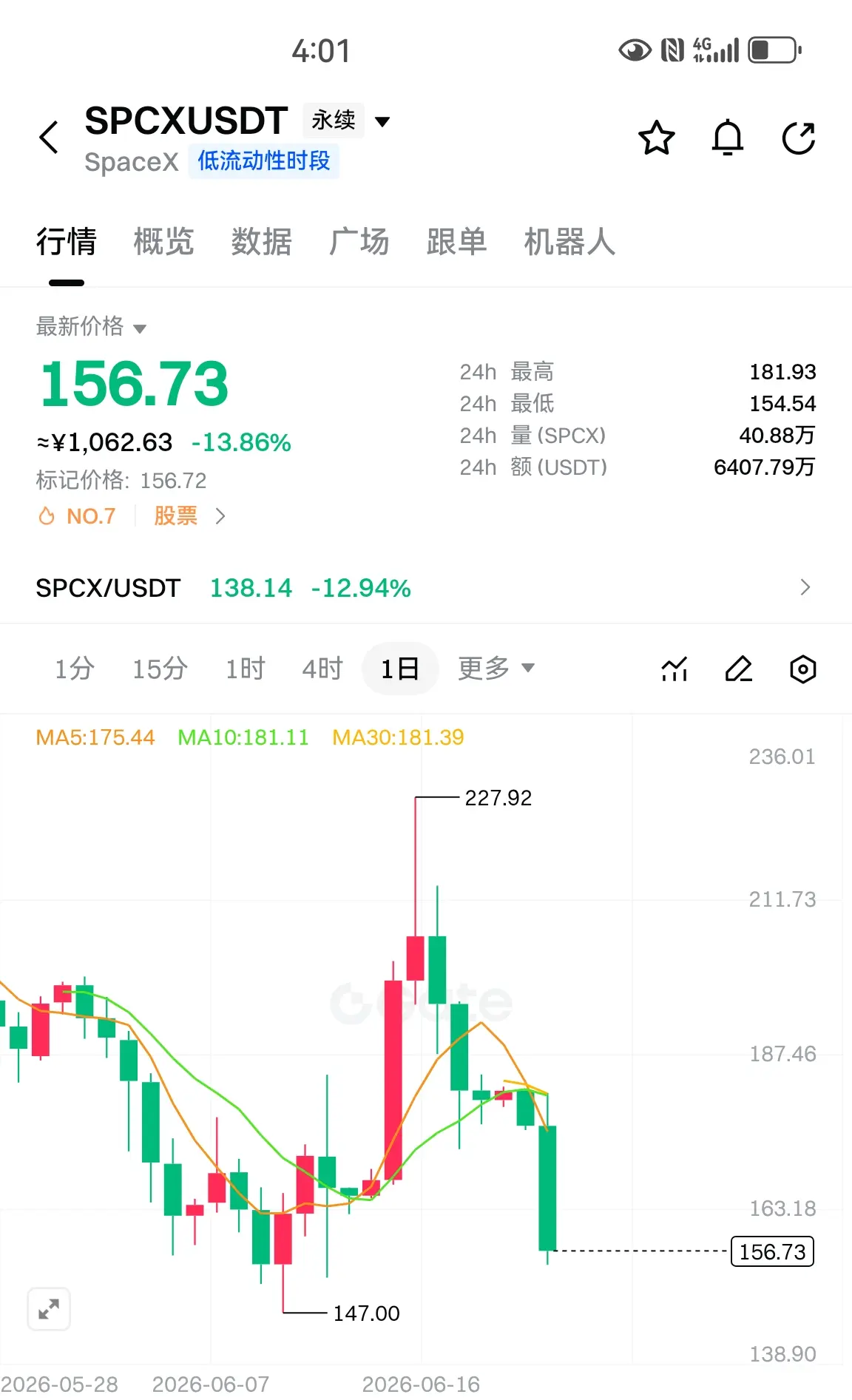Screen dimensions: 852x1400
Task: Open the NO.7 股票 ranking link
Action: pyautogui.click(x=132, y=515)
